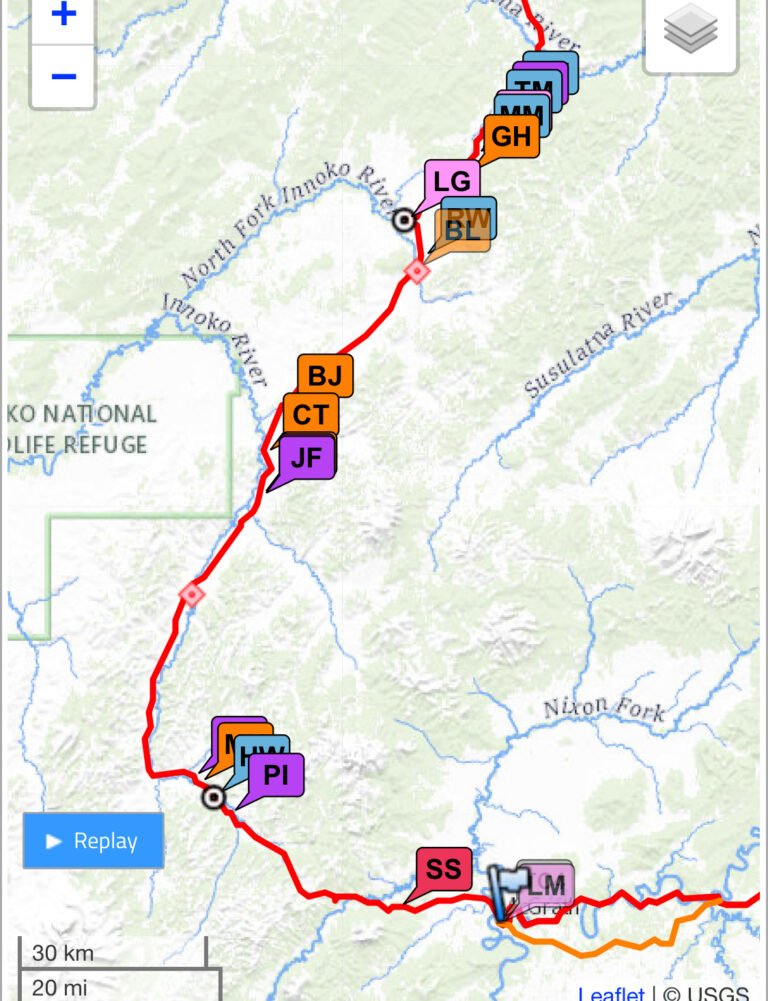Select the LG racer marker
This screenshot has width=768, height=1001.
pyautogui.click(x=452, y=181)
